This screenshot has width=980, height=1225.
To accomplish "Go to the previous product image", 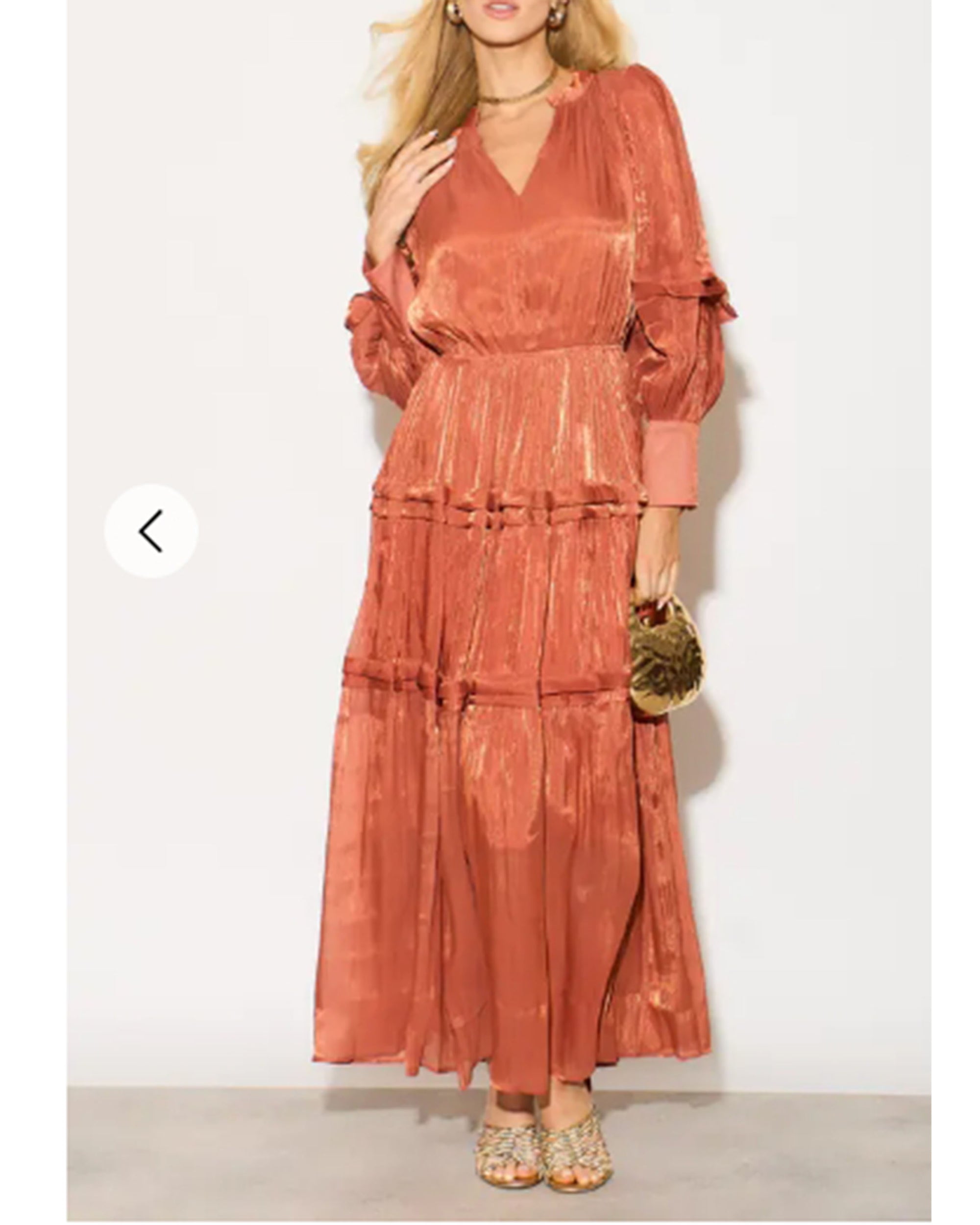I will 150,531.
